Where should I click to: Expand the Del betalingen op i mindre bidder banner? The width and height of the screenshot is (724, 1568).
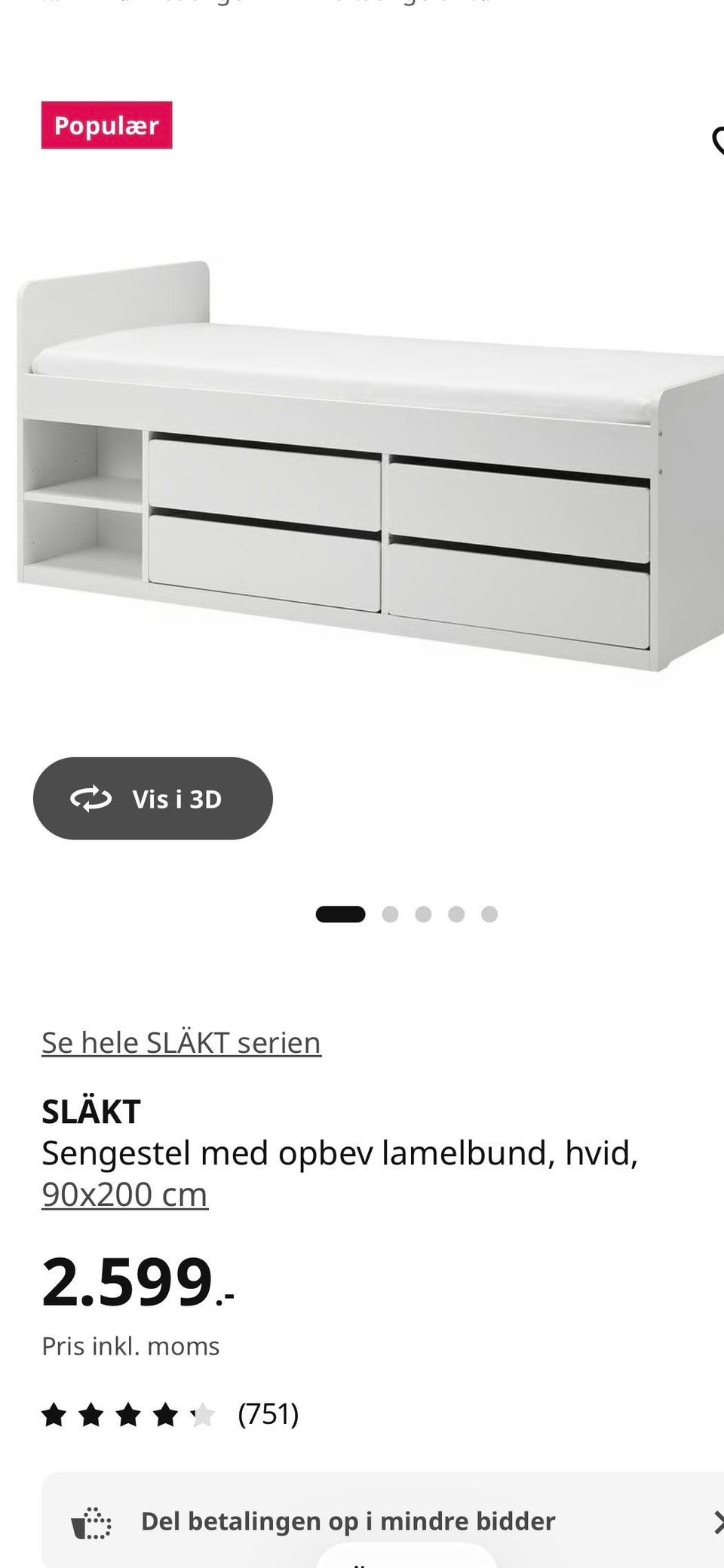pyautogui.click(x=347, y=1517)
